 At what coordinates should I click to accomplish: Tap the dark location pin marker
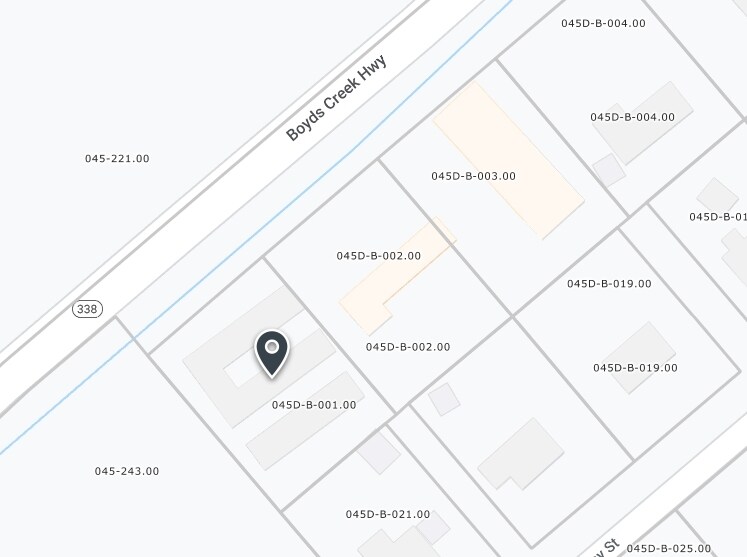click(x=272, y=352)
